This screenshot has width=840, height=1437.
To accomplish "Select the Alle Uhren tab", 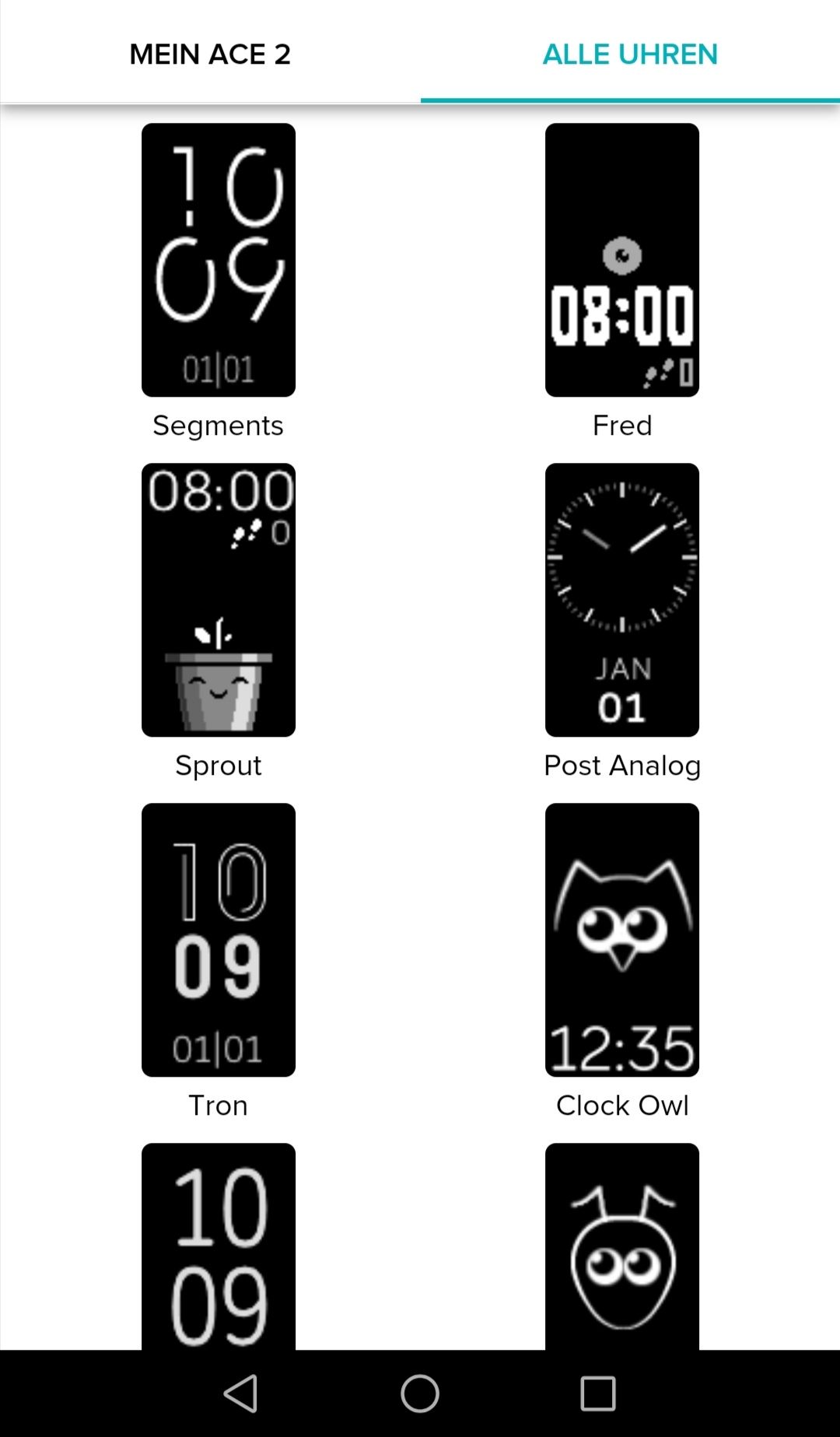I will (x=630, y=54).
